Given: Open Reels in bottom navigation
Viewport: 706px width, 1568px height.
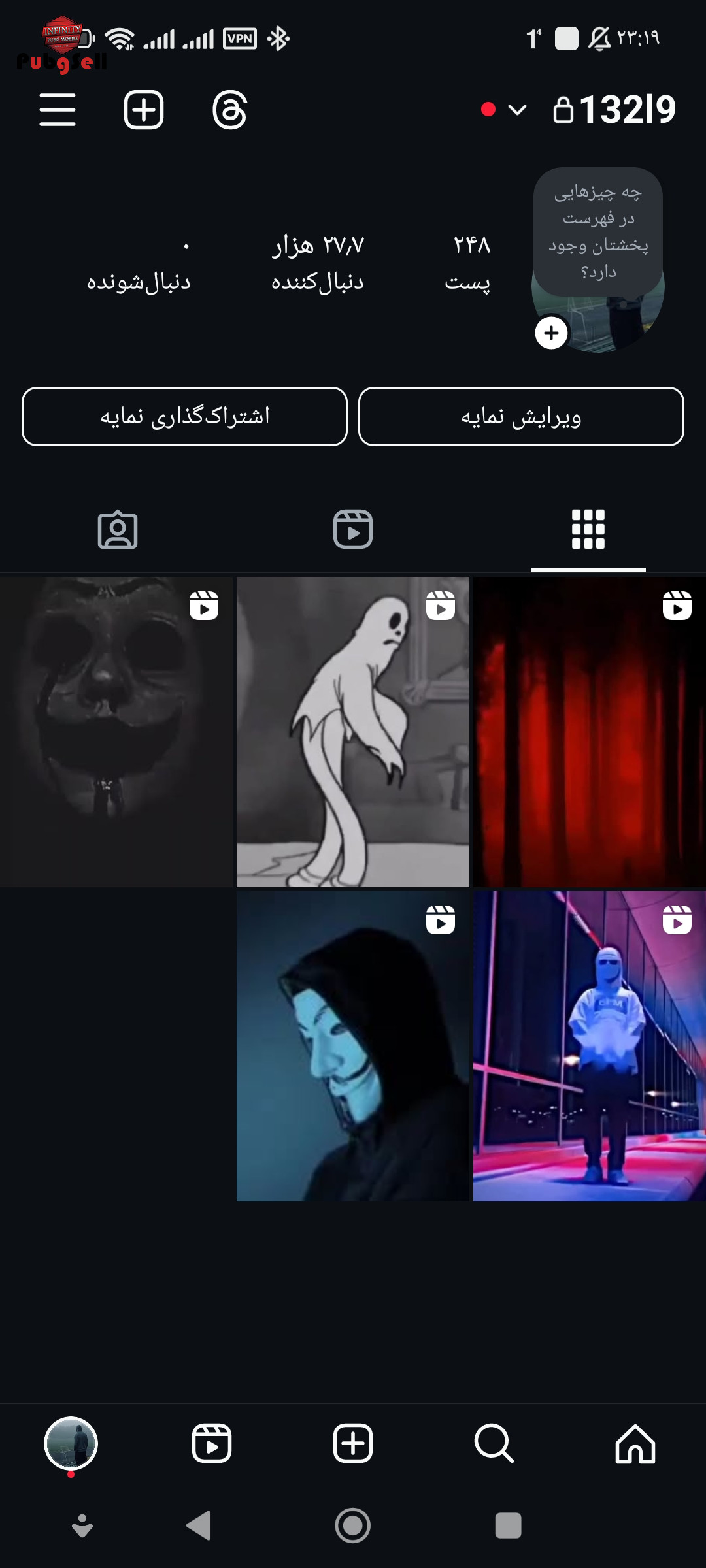Looking at the screenshot, I should [212, 1444].
